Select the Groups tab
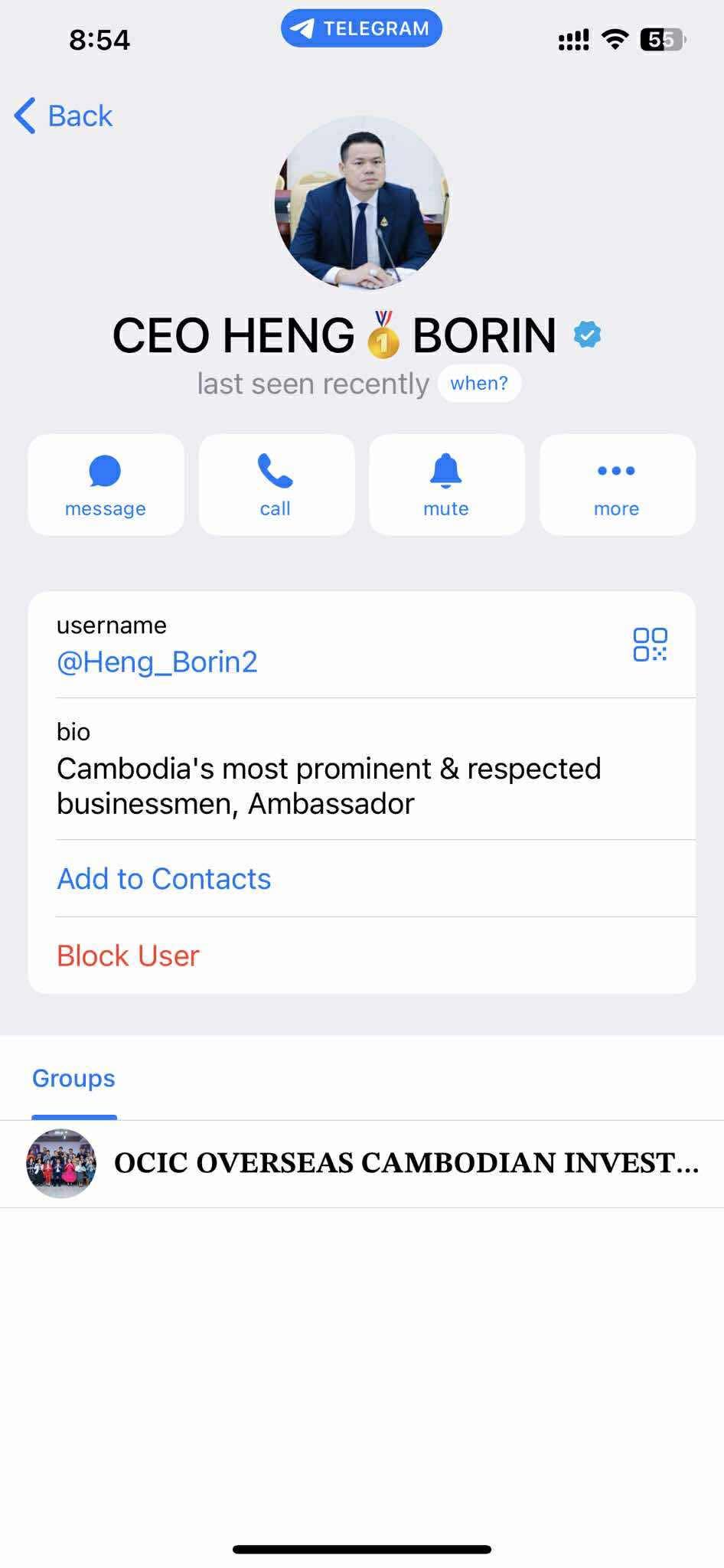 coord(73,1078)
